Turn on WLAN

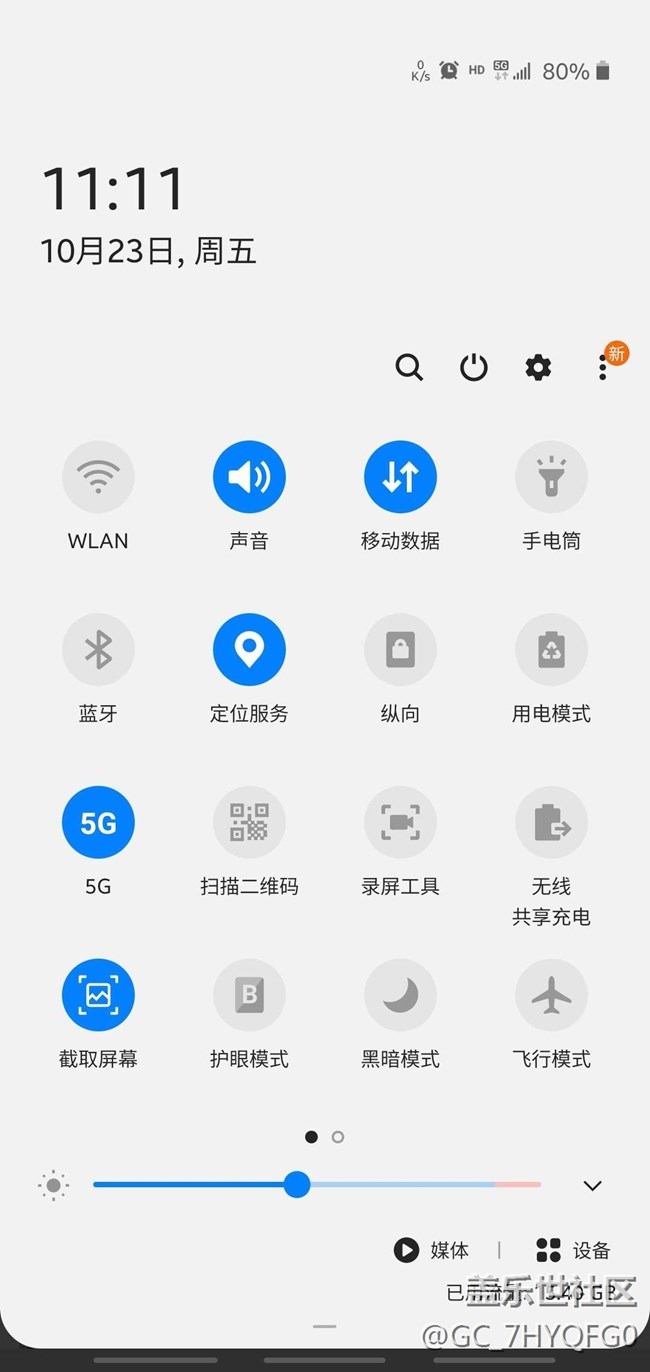98,477
